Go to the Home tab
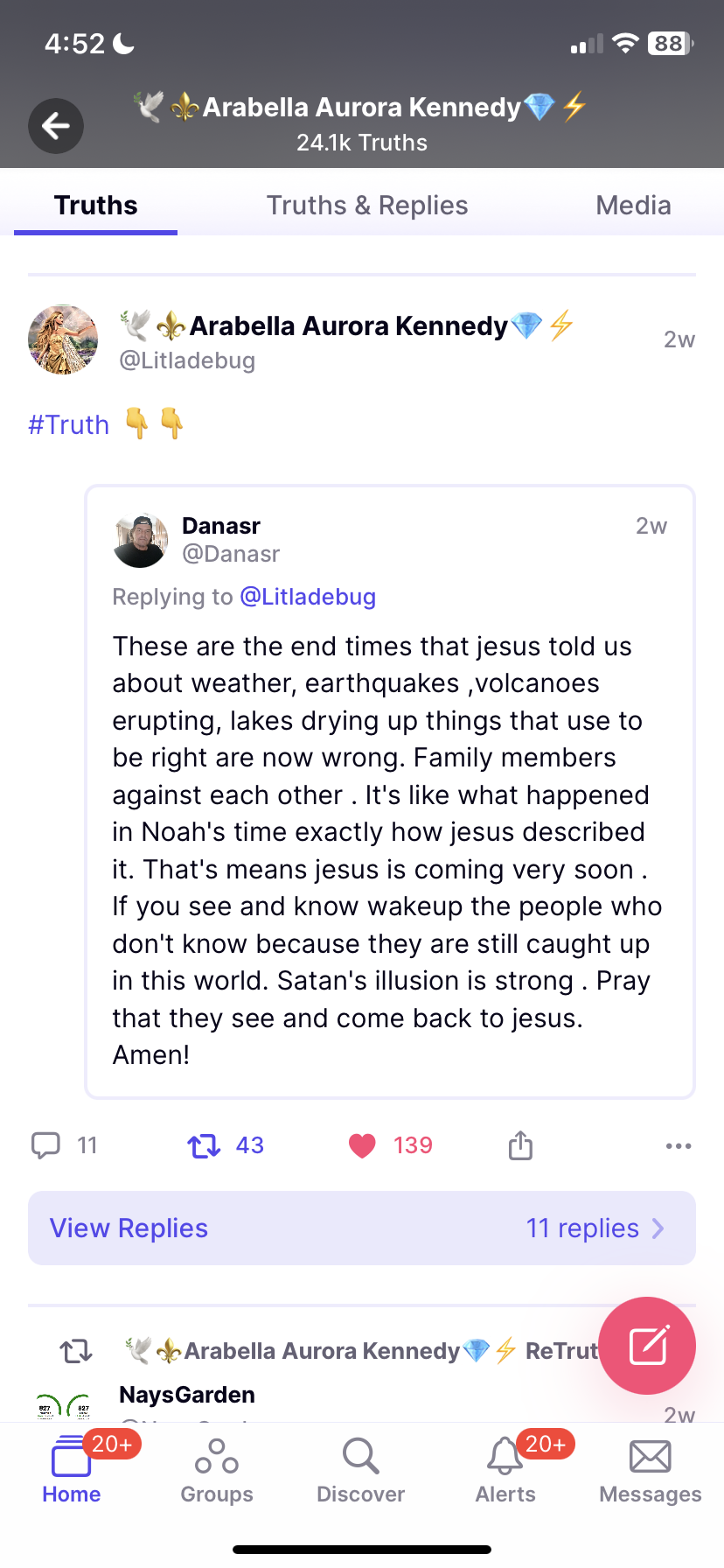The image size is (724, 1568). (x=72, y=1470)
